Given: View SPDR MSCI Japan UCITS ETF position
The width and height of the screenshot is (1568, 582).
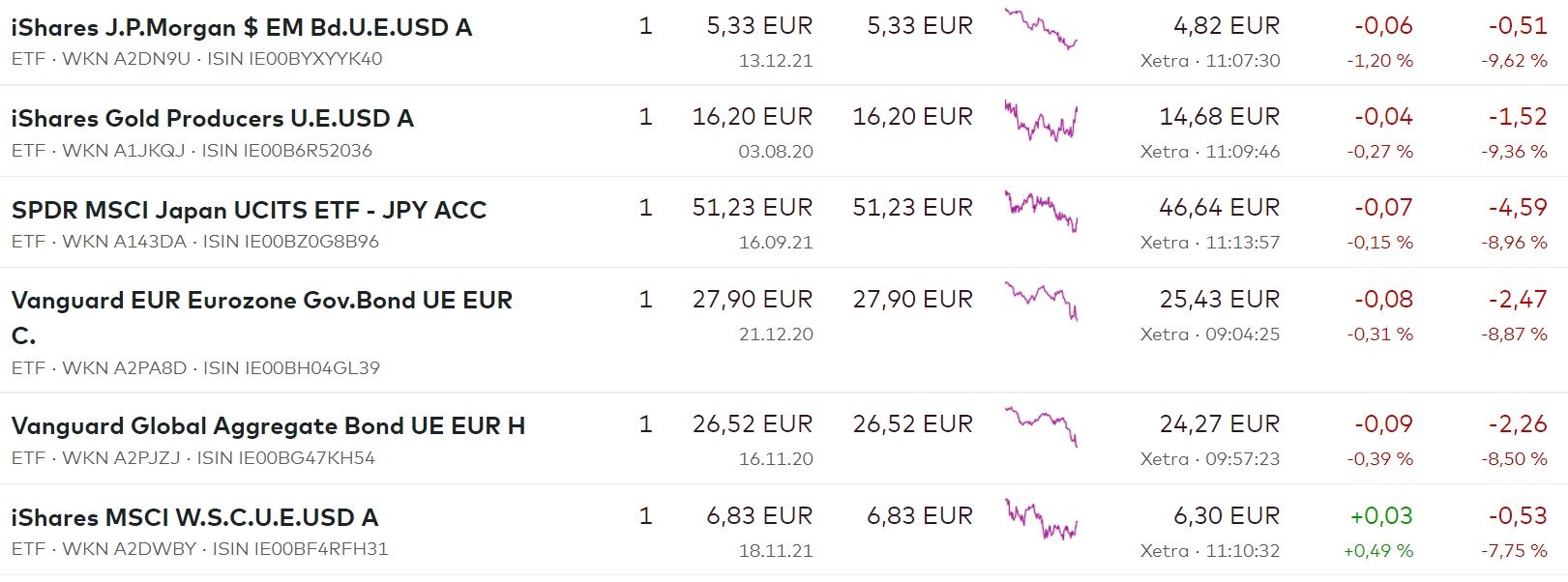Looking at the screenshot, I should point(249,210).
